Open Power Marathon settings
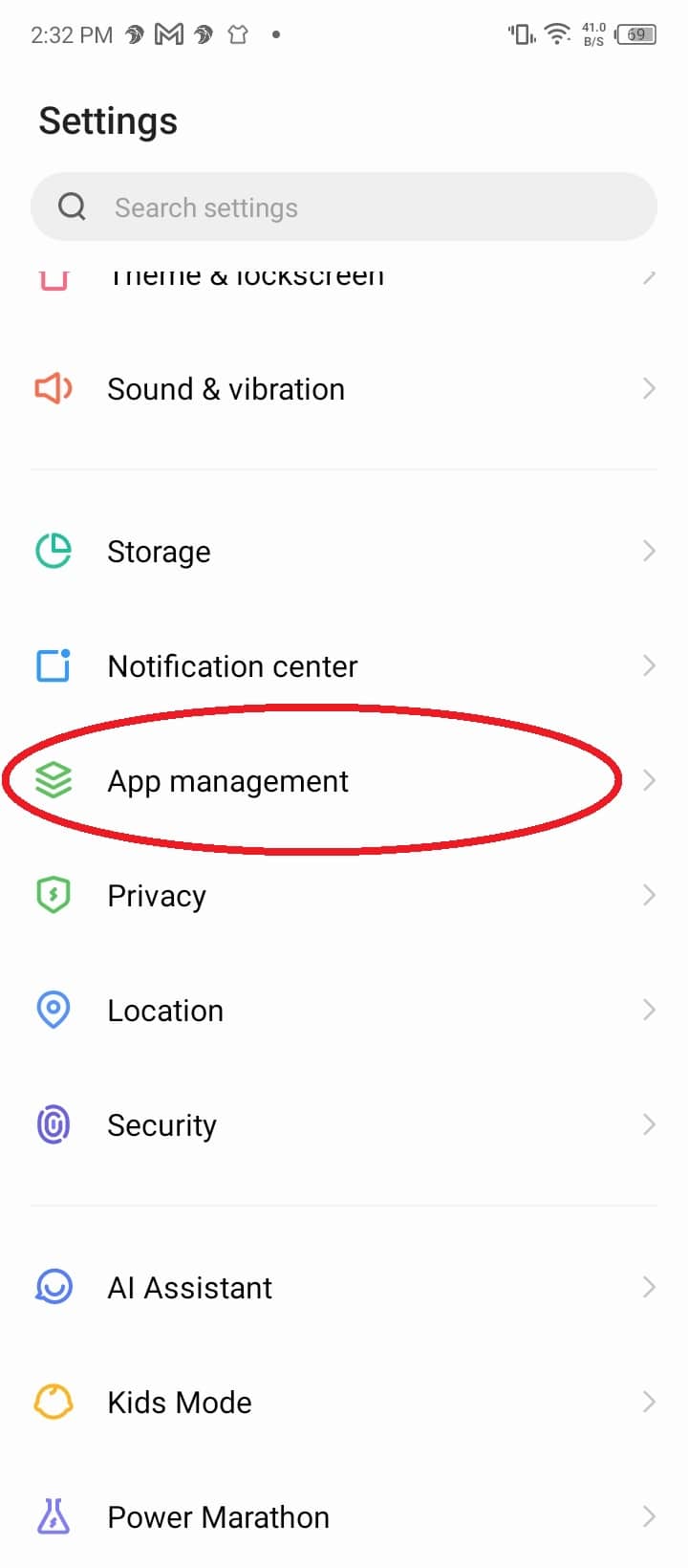The height and width of the screenshot is (1568, 688). [x=344, y=1517]
